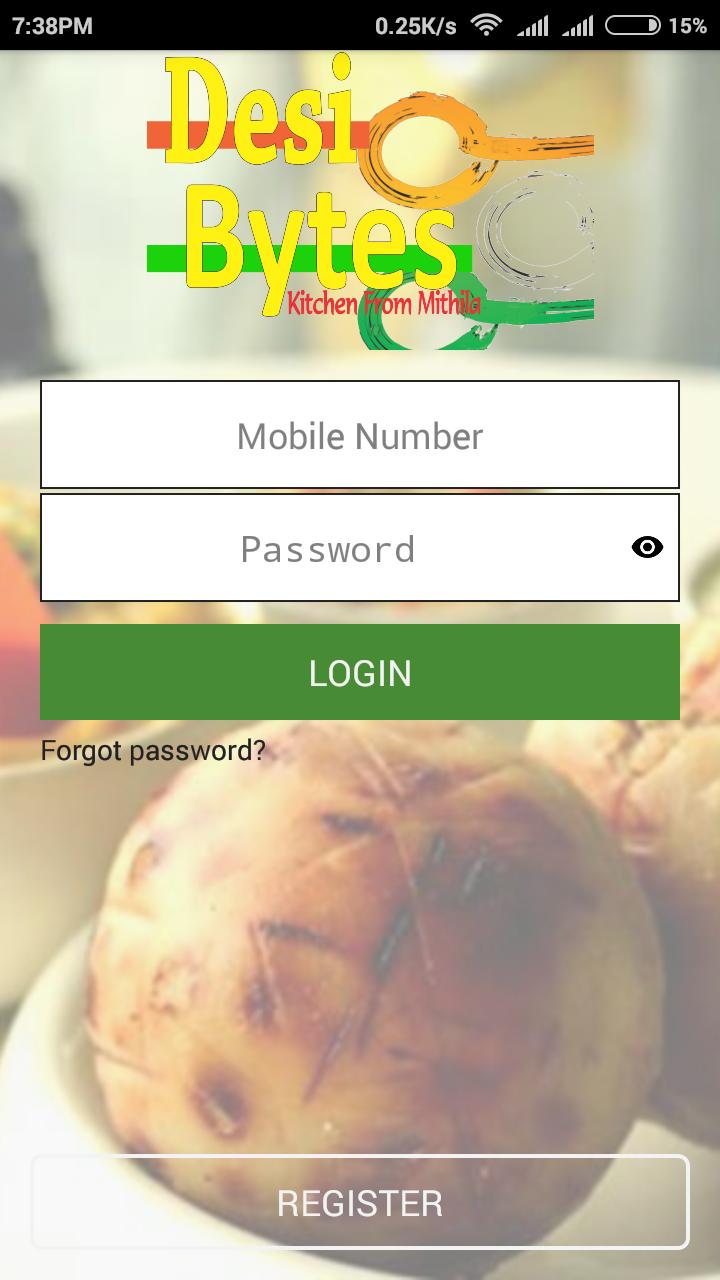The image size is (720, 1280).
Task: Show password with the eye icon
Action: click(x=647, y=547)
